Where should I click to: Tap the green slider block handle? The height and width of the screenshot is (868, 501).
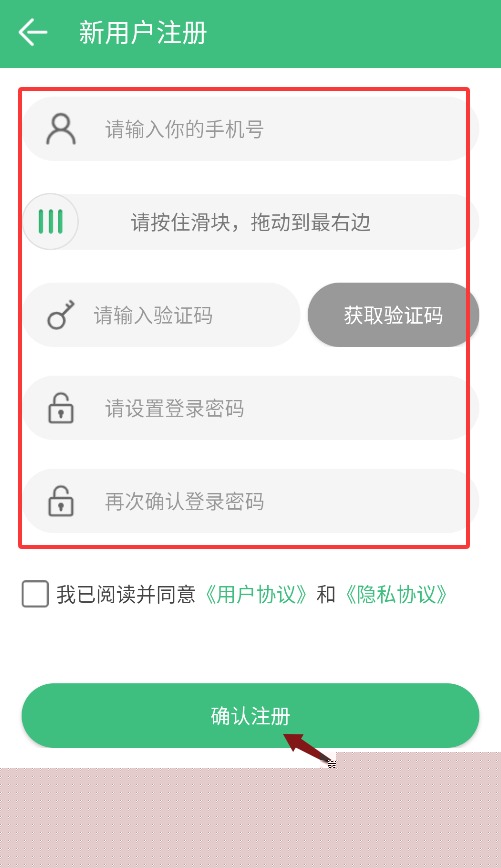click(50, 221)
